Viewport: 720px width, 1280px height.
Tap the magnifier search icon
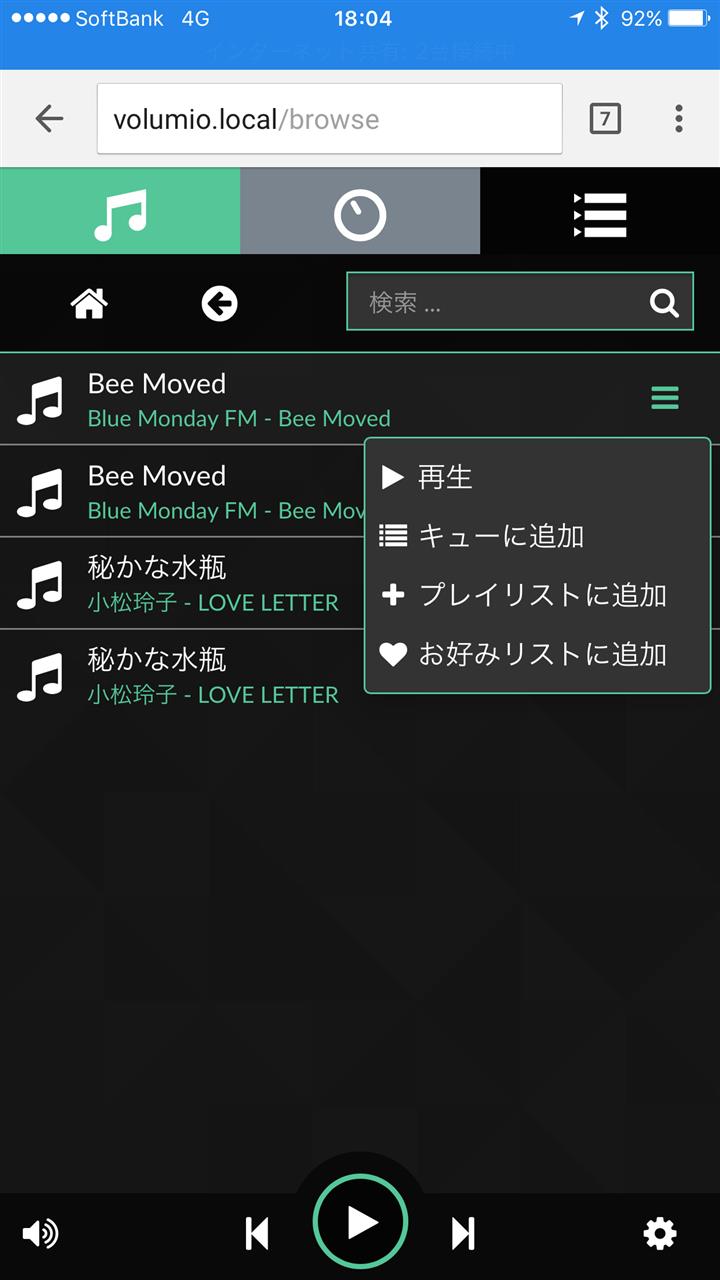tap(664, 303)
